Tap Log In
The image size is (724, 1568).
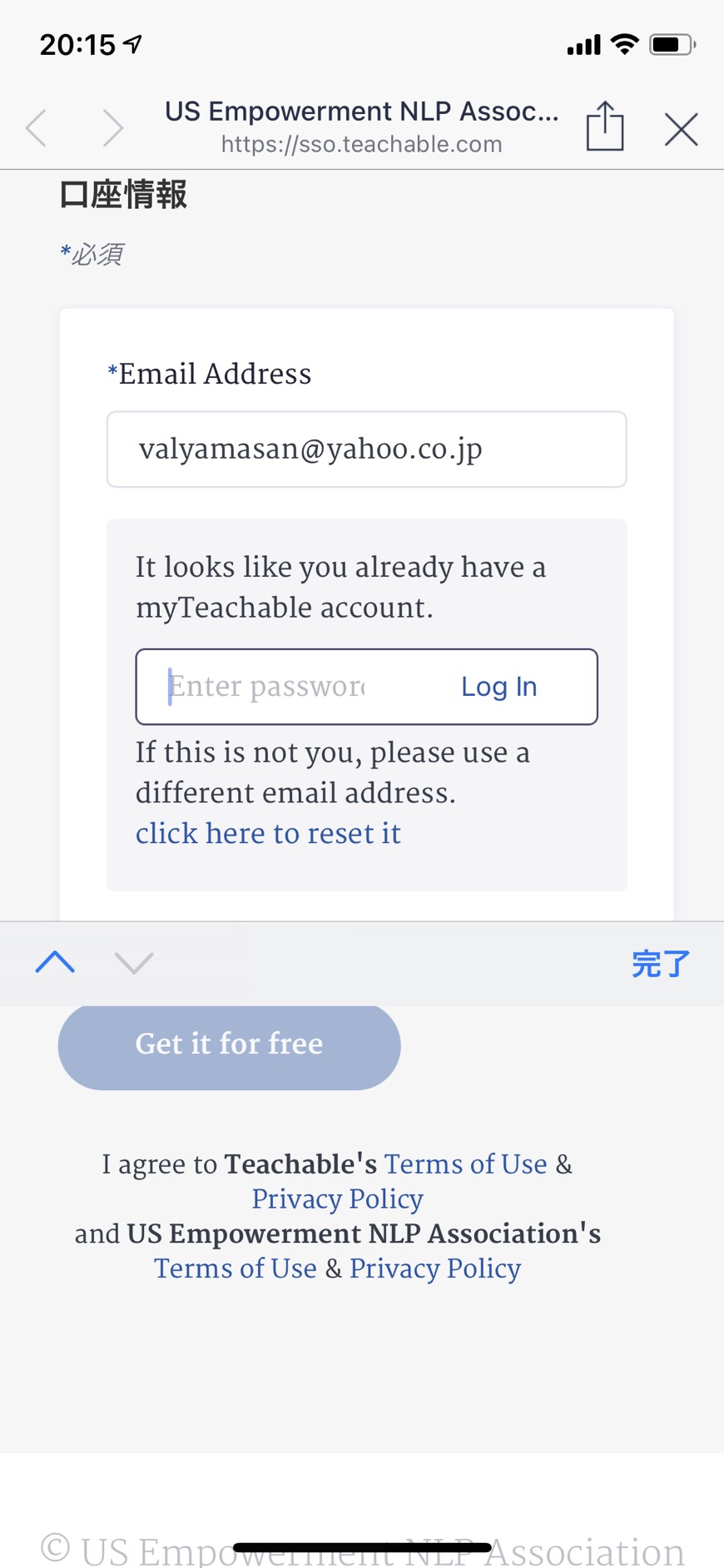pyautogui.click(x=499, y=687)
